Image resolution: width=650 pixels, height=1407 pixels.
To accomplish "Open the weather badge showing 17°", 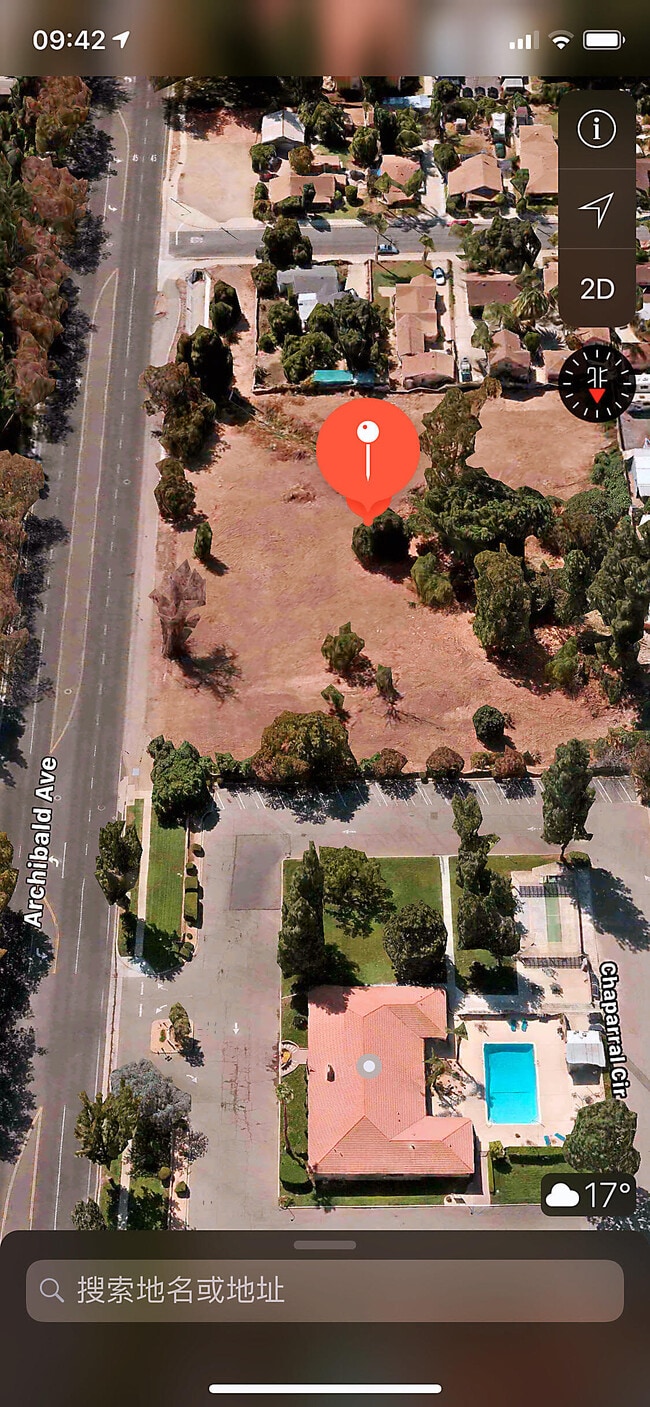I will pyautogui.click(x=589, y=1194).
